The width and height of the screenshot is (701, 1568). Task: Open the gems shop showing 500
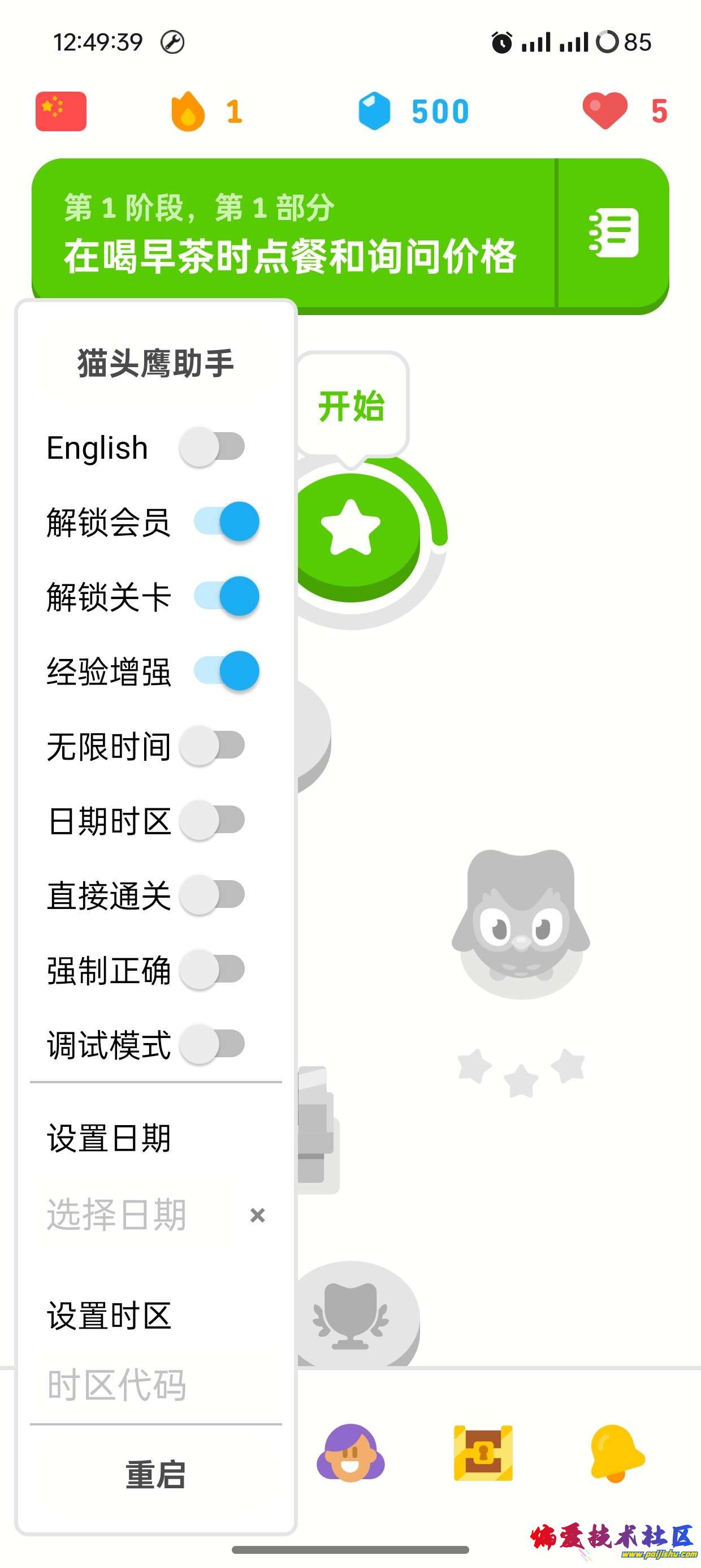414,111
